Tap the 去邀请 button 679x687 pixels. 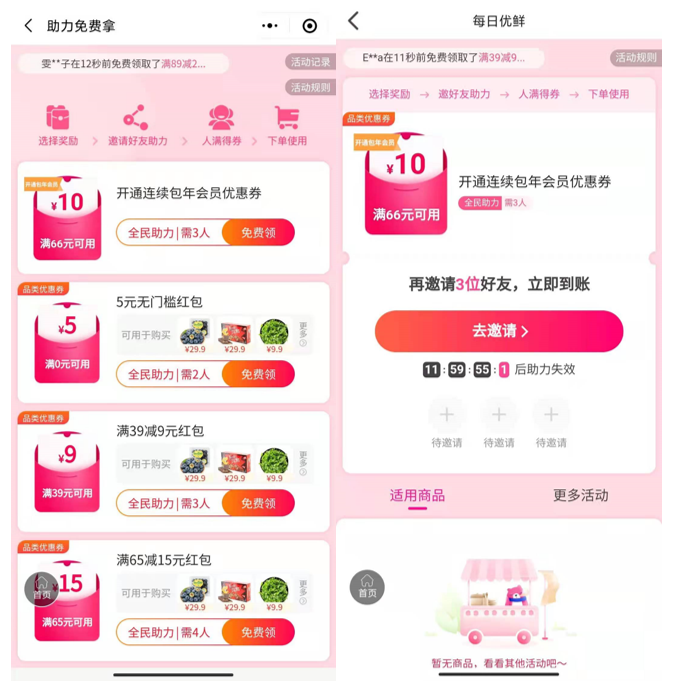point(498,331)
